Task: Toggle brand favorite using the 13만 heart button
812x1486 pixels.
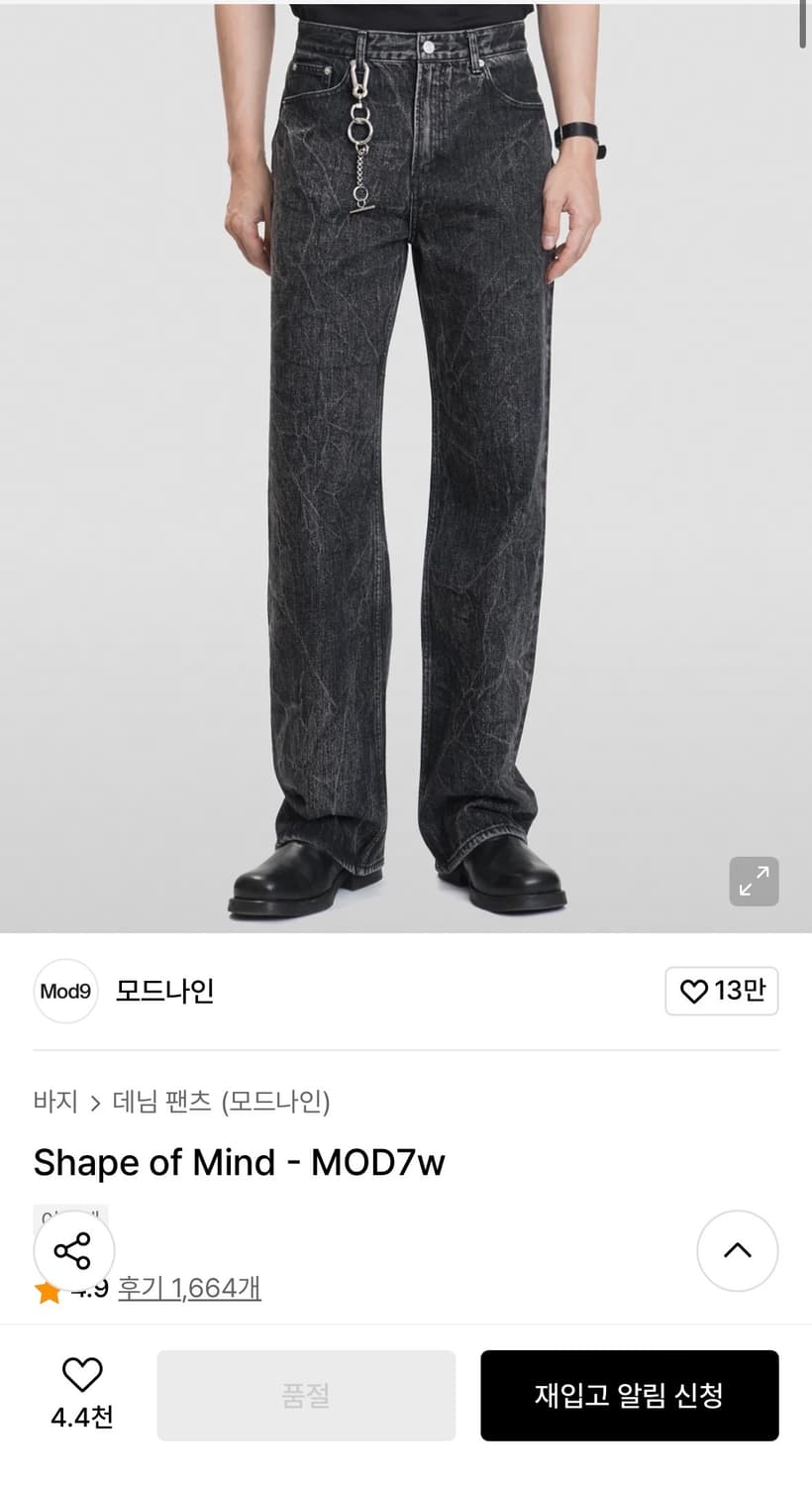Action: pyautogui.click(x=721, y=991)
